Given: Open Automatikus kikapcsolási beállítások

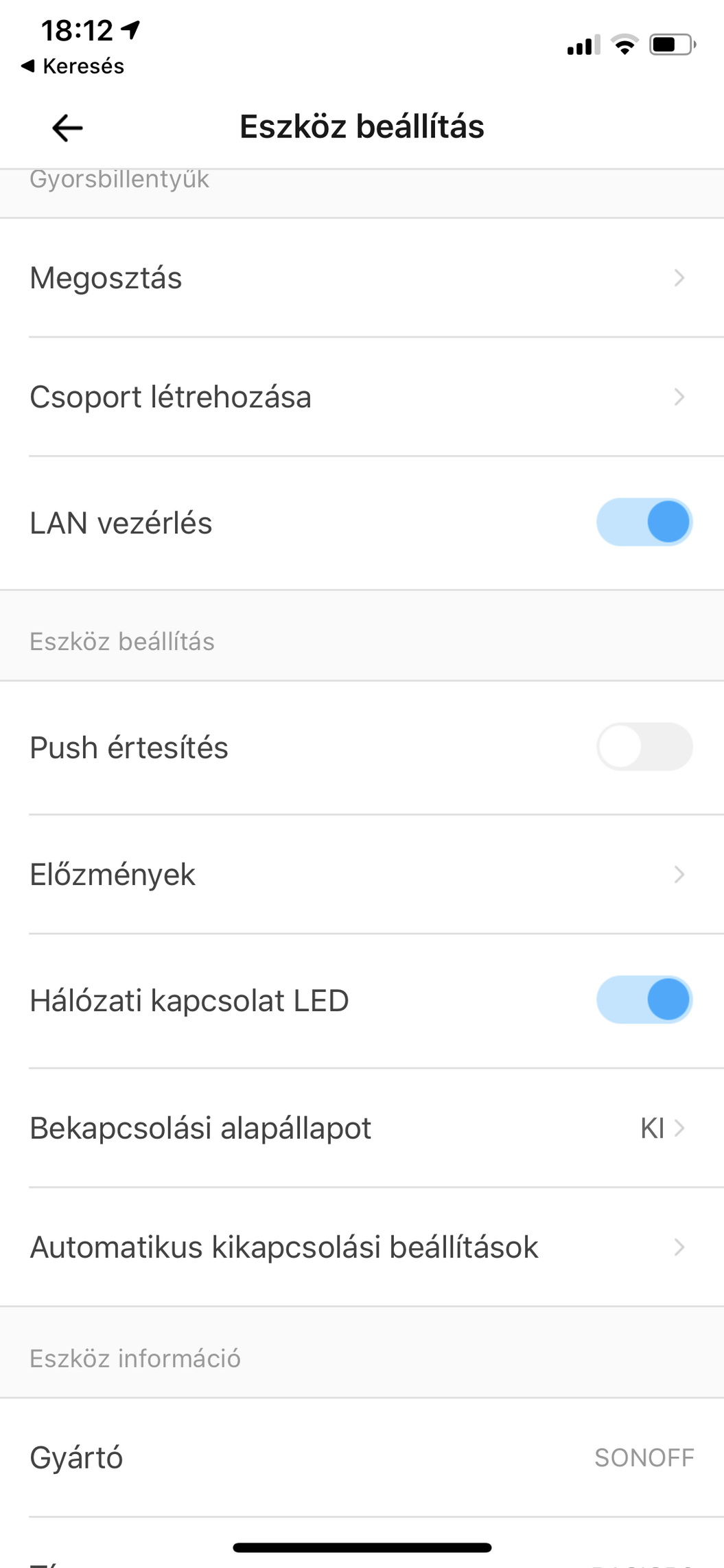Looking at the screenshot, I should click(362, 1247).
